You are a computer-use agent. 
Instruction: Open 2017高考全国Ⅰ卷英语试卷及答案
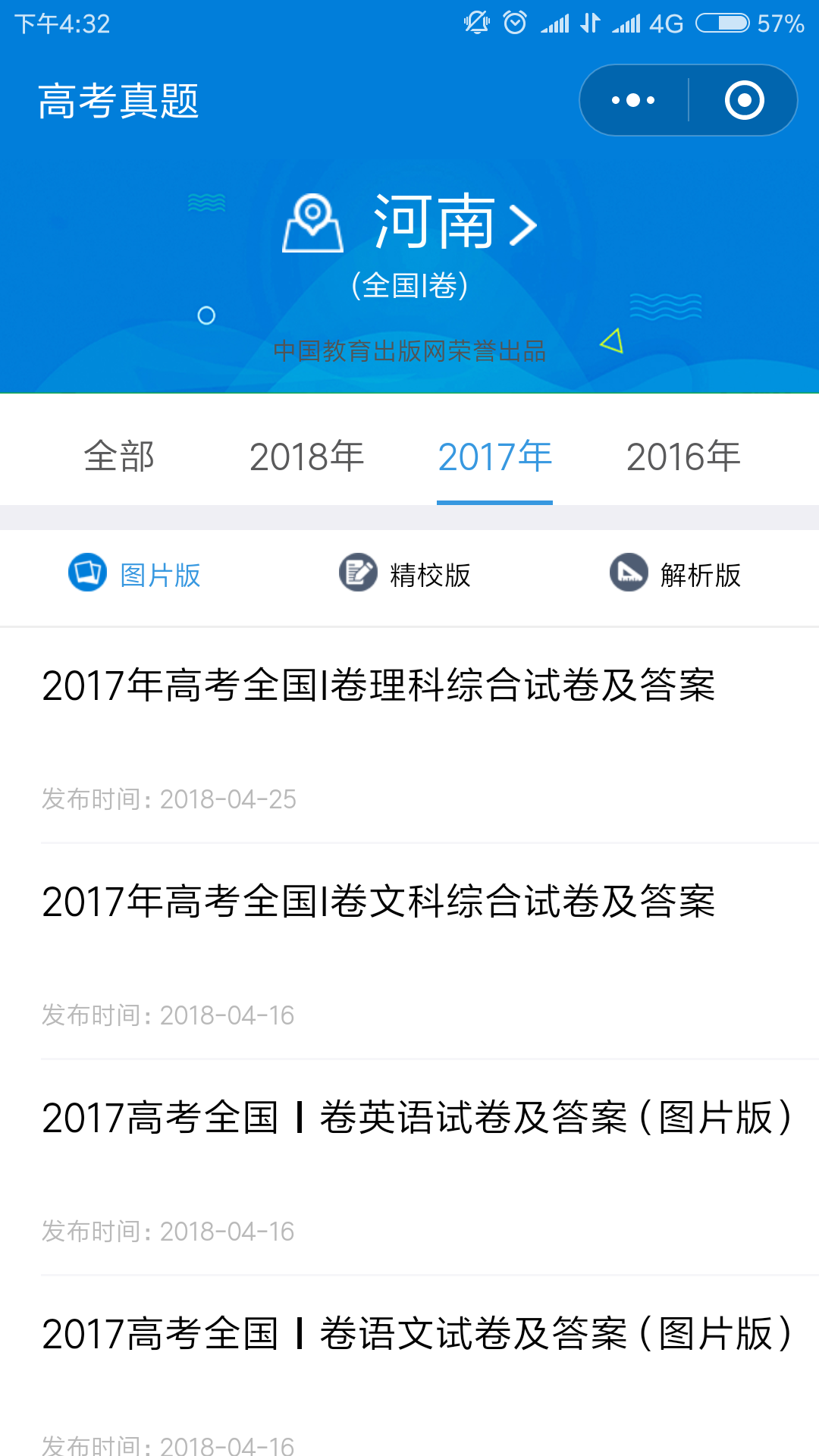pos(409,1167)
